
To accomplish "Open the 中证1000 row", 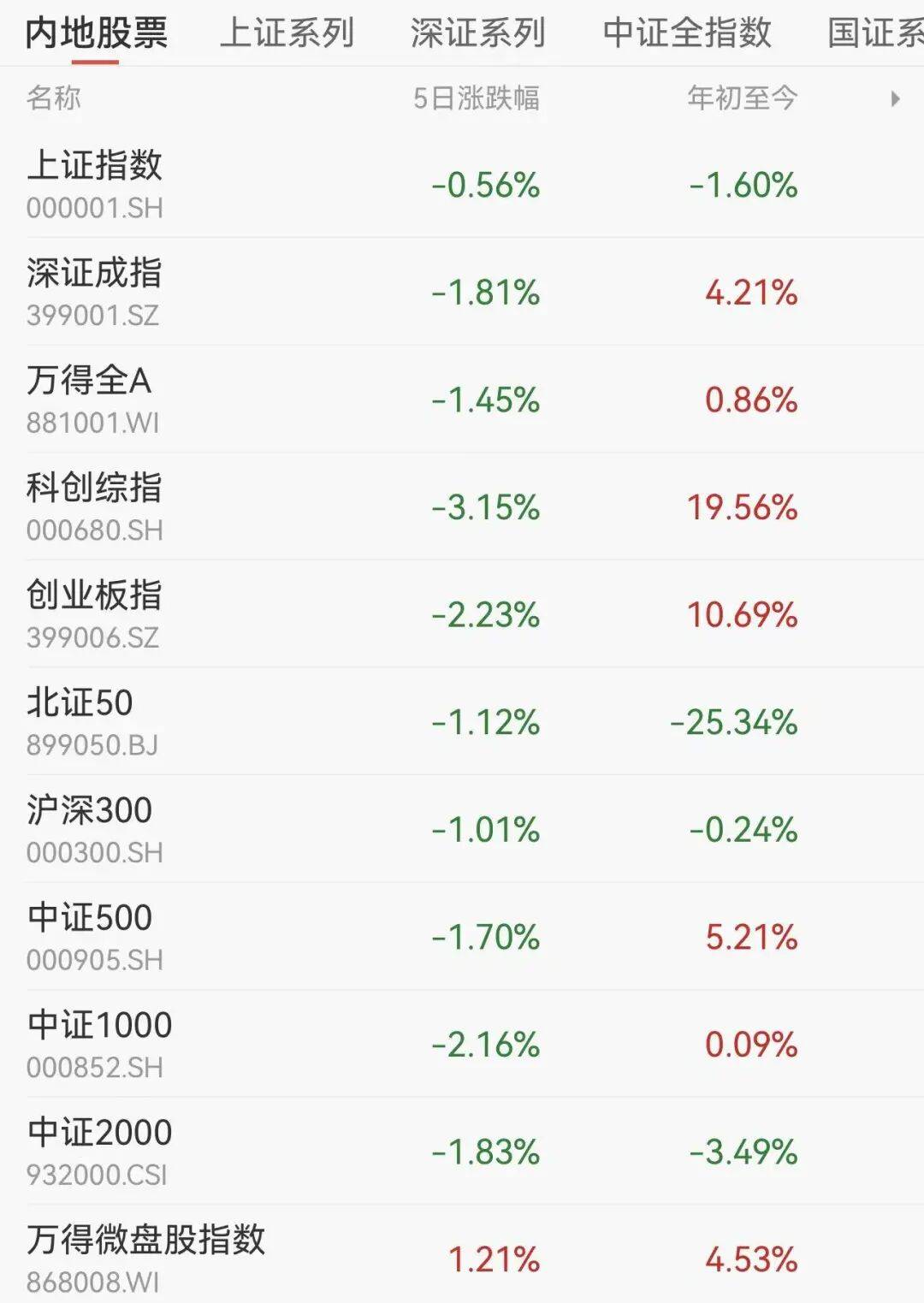I will tap(462, 1044).
